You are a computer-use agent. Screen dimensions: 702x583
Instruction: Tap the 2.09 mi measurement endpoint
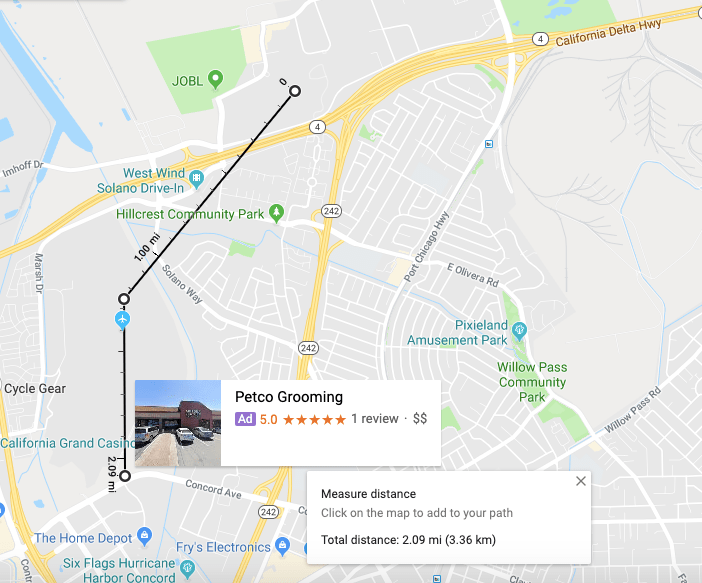(125, 476)
